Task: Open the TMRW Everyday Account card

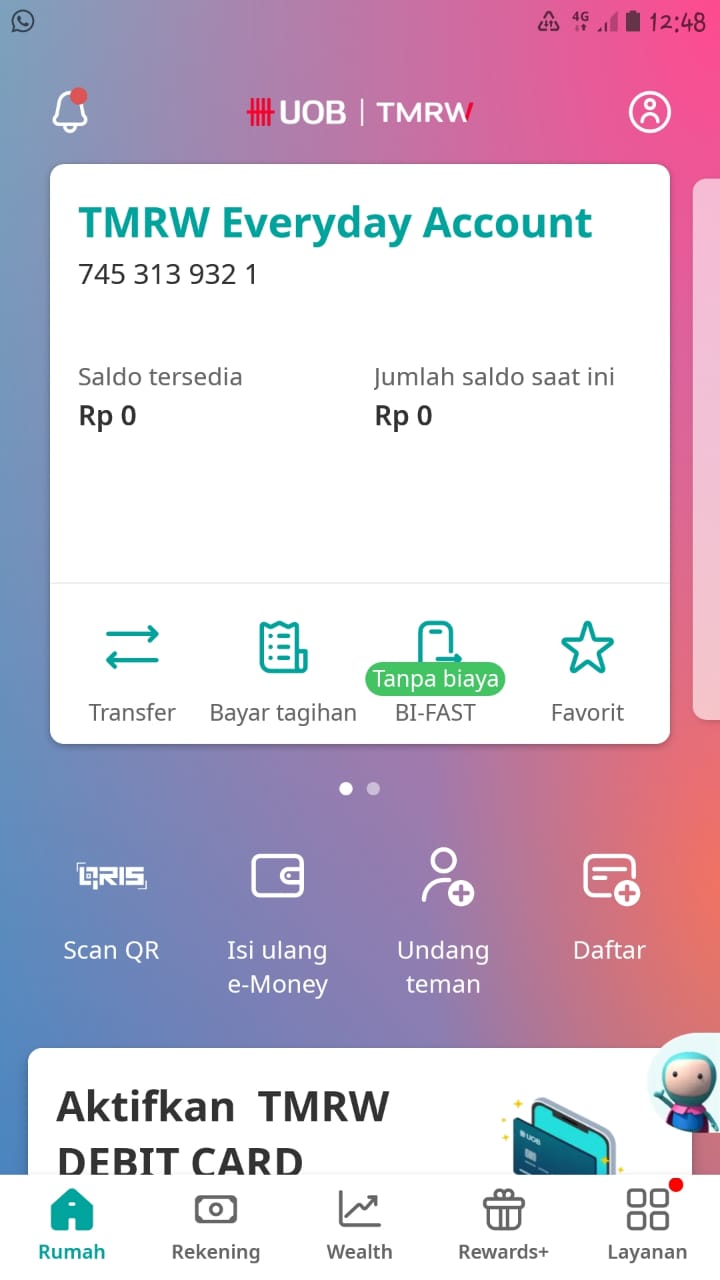Action: coord(360,373)
